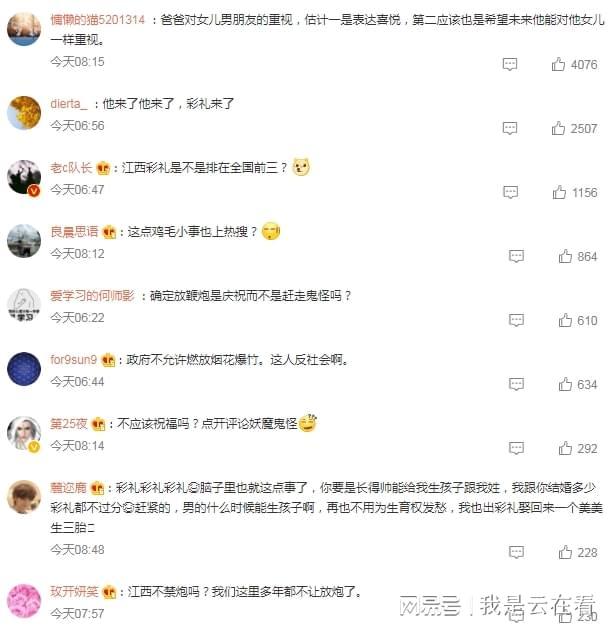Reply to 爱学习的何师影's comment
This screenshot has height=630, width=611.
[516, 320]
